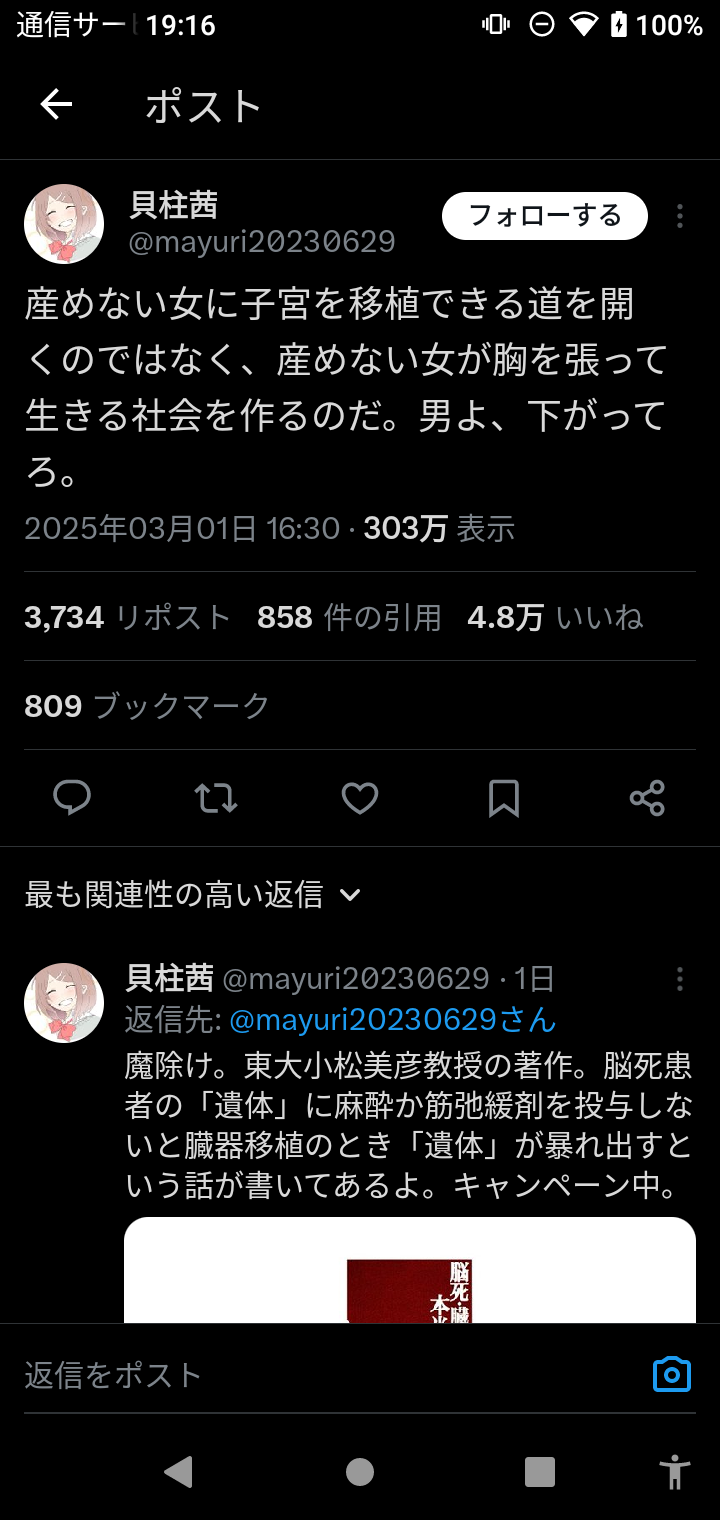Open the reply author's avatar
The height and width of the screenshot is (1520, 720).
[x=64, y=1003]
